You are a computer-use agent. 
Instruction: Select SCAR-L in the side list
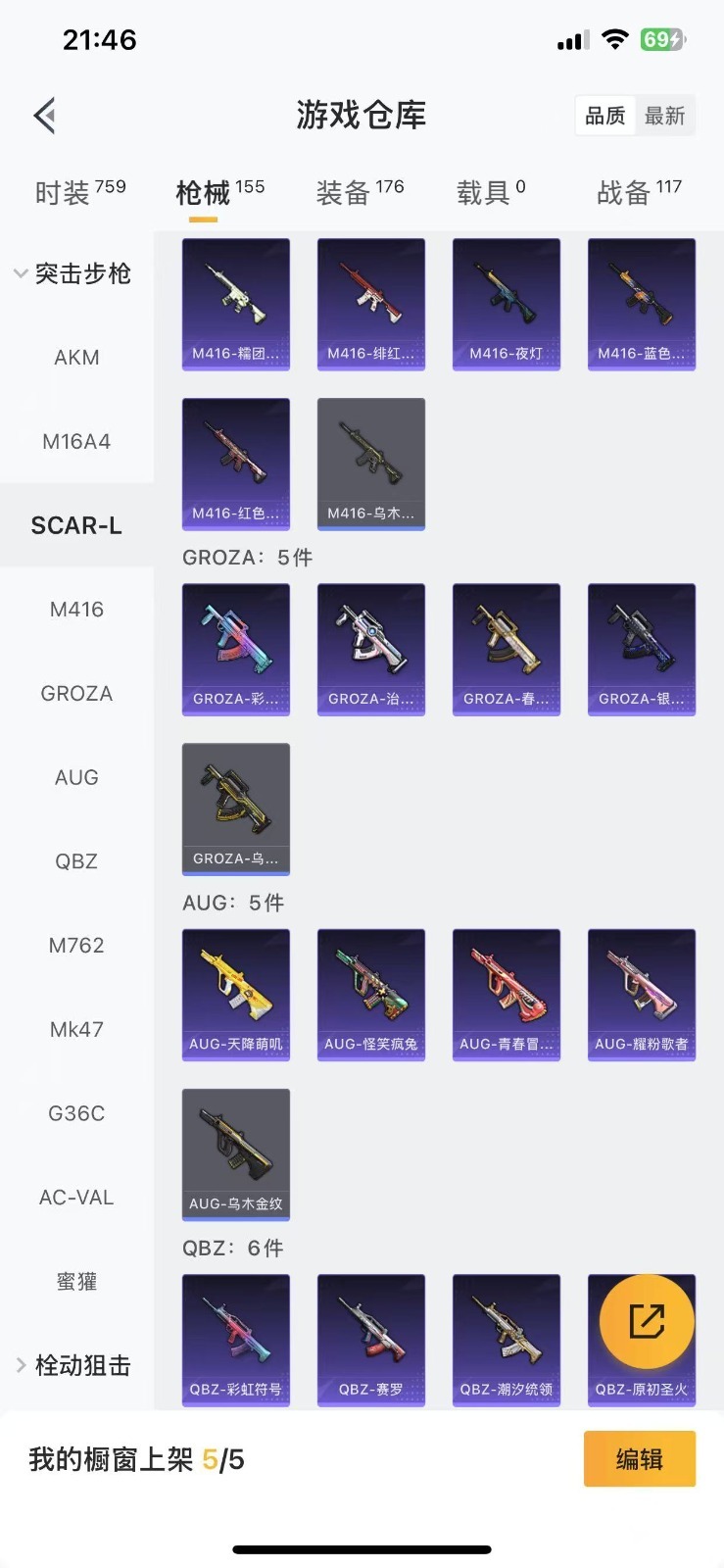[x=76, y=525]
